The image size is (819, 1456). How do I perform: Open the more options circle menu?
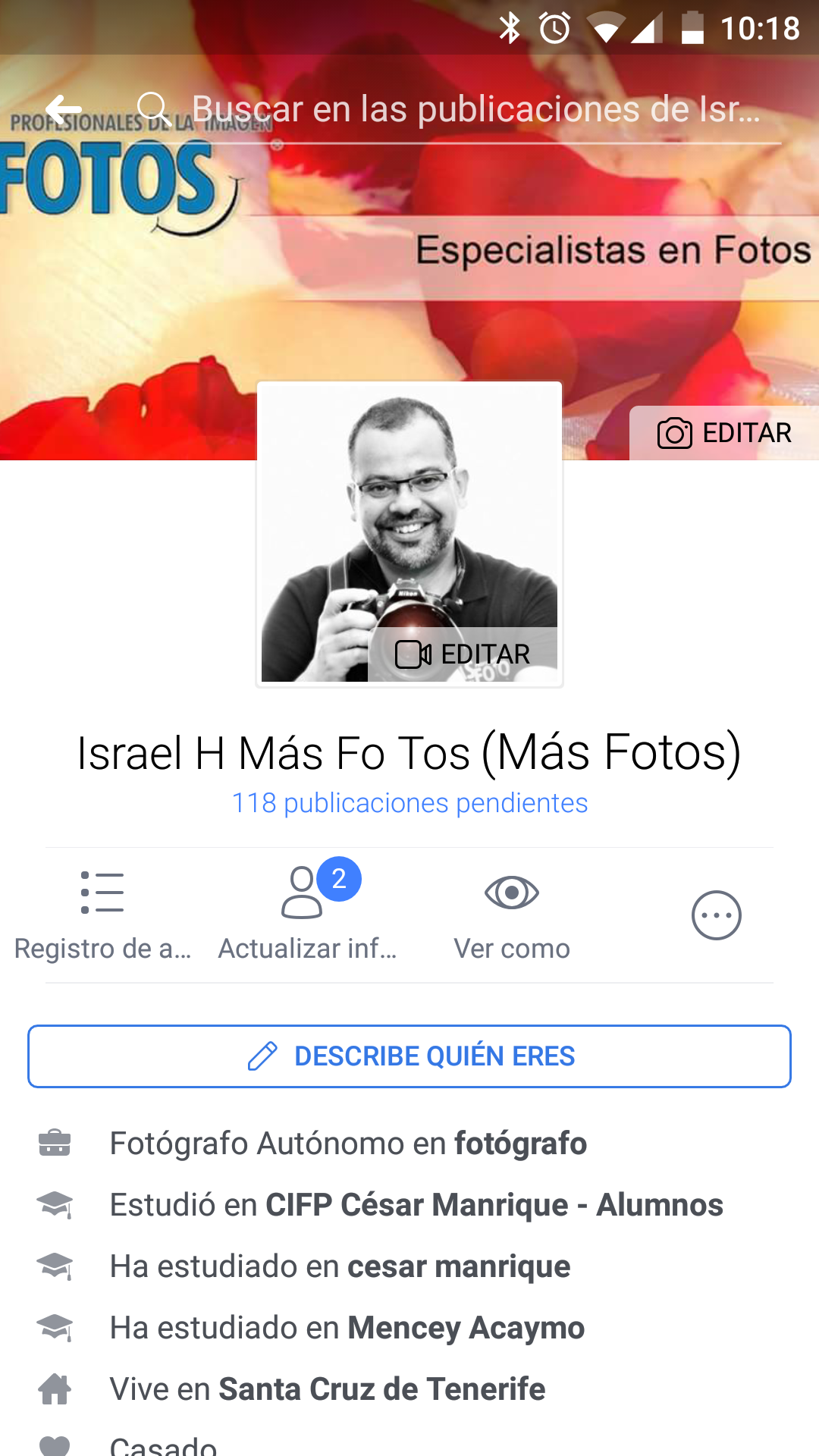(717, 915)
